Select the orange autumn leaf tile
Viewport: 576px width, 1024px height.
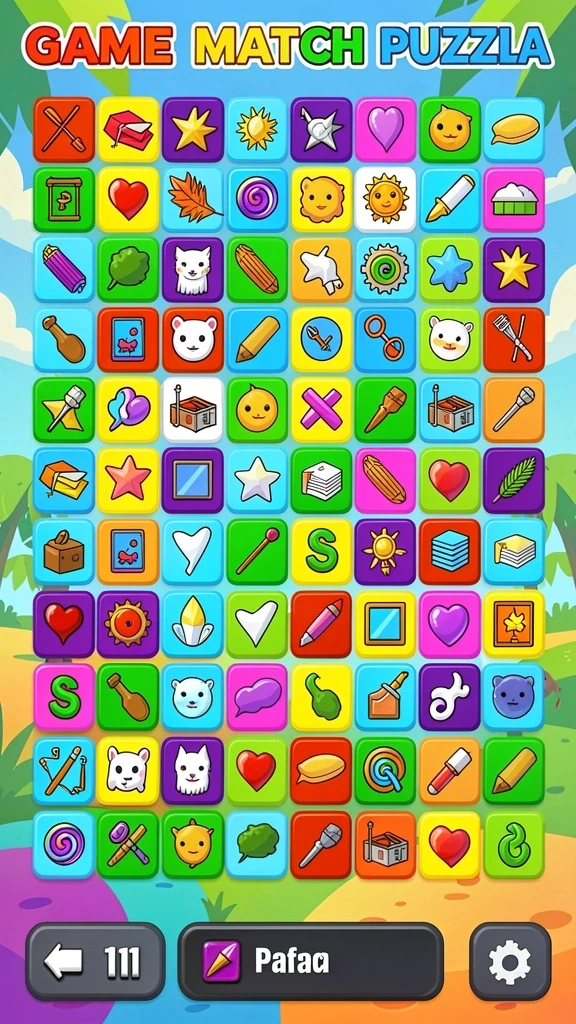coord(193,200)
